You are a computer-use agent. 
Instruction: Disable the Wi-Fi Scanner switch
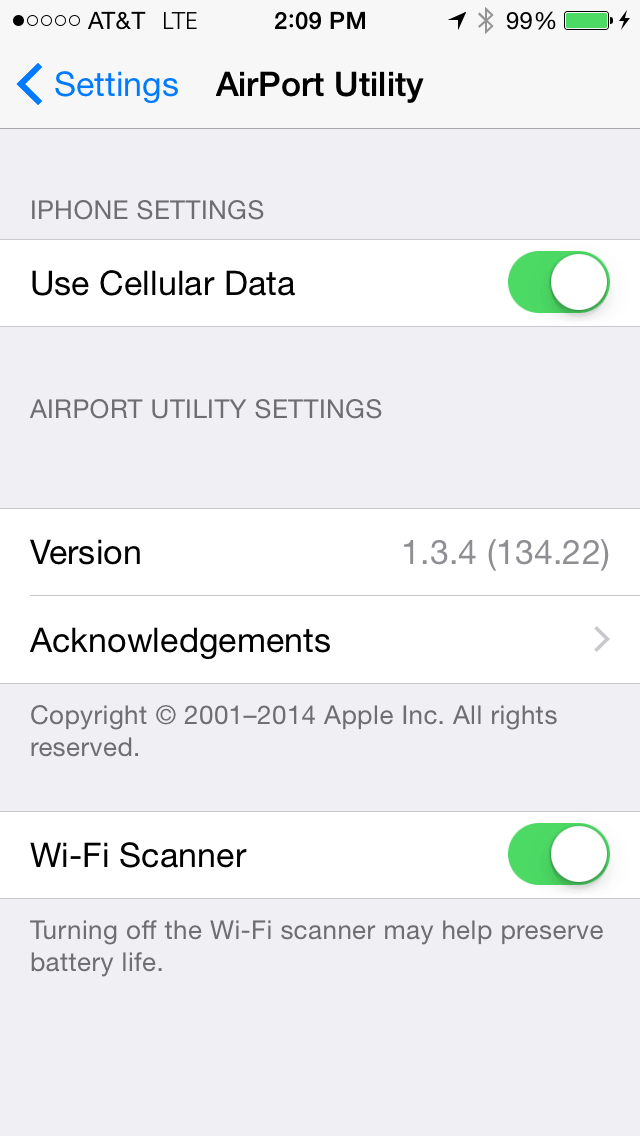(x=558, y=855)
